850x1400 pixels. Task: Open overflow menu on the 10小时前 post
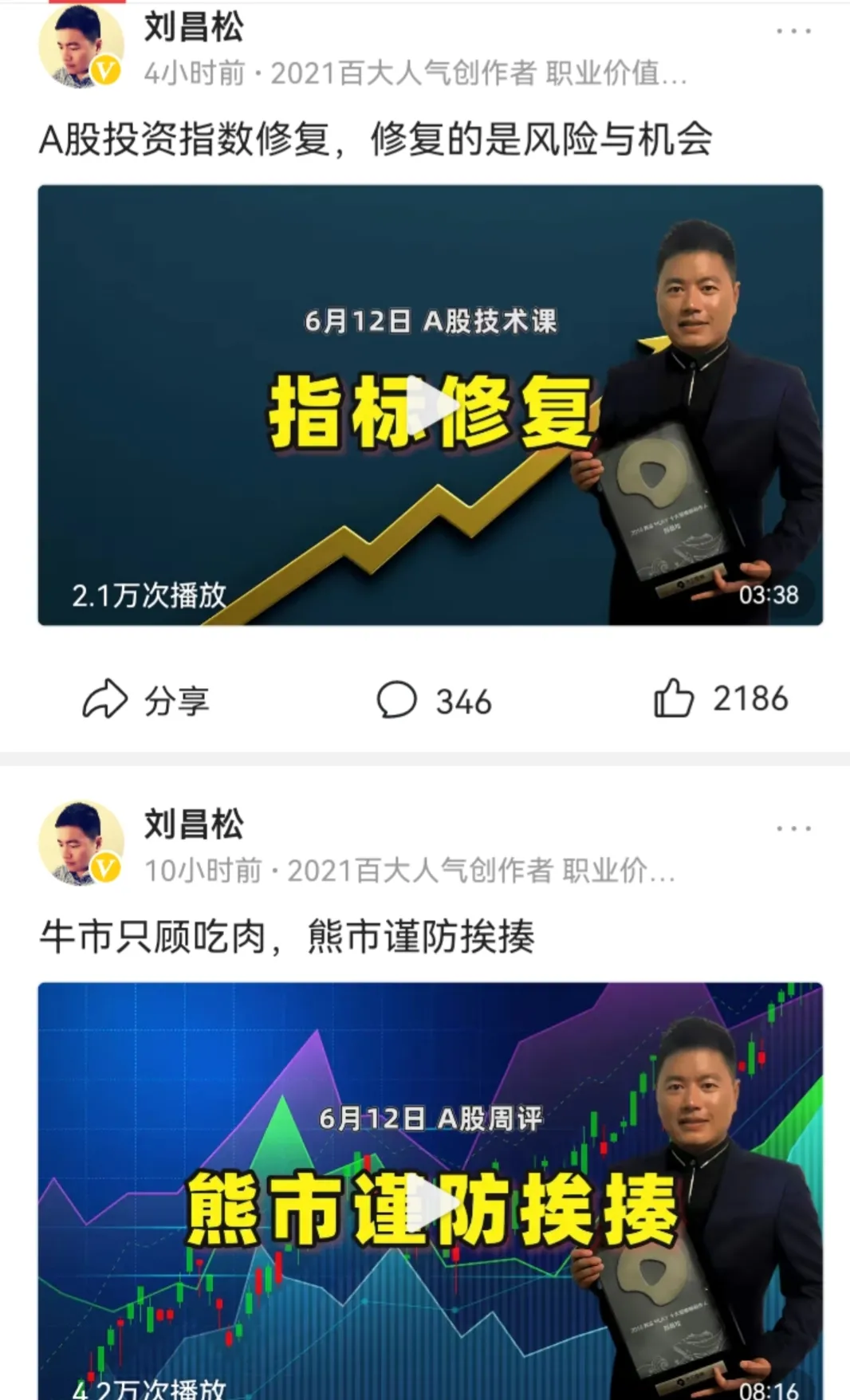pyautogui.click(x=793, y=828)
